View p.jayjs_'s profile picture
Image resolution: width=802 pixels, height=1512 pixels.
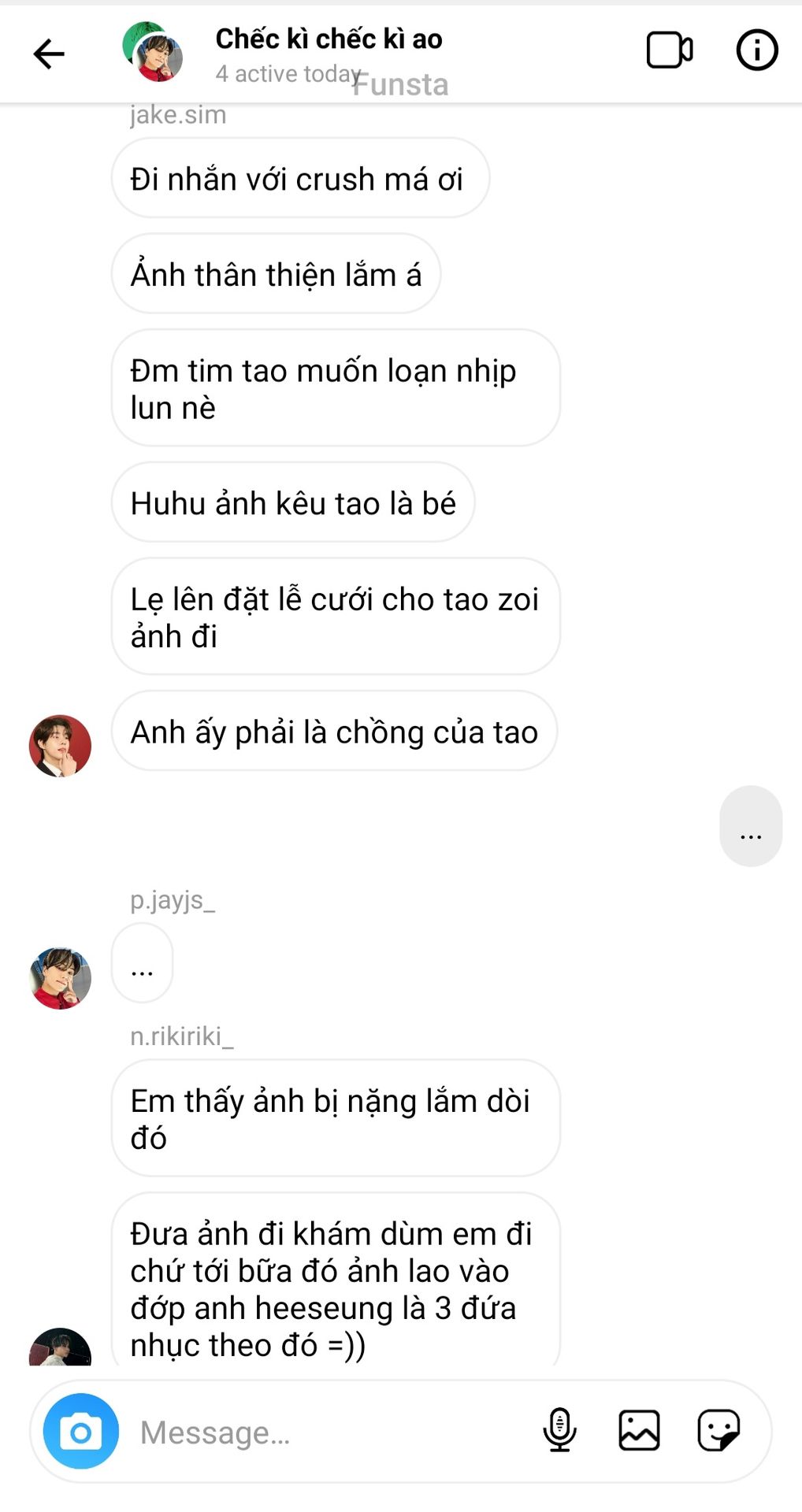point(60,978)
